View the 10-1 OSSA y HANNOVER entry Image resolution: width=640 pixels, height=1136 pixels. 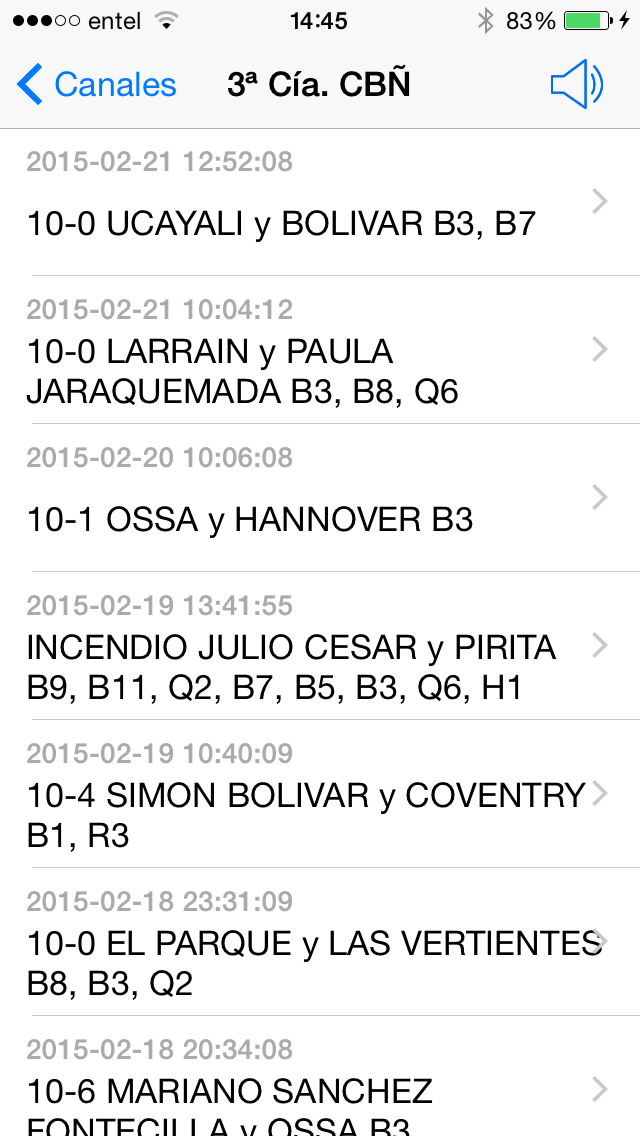320,498
